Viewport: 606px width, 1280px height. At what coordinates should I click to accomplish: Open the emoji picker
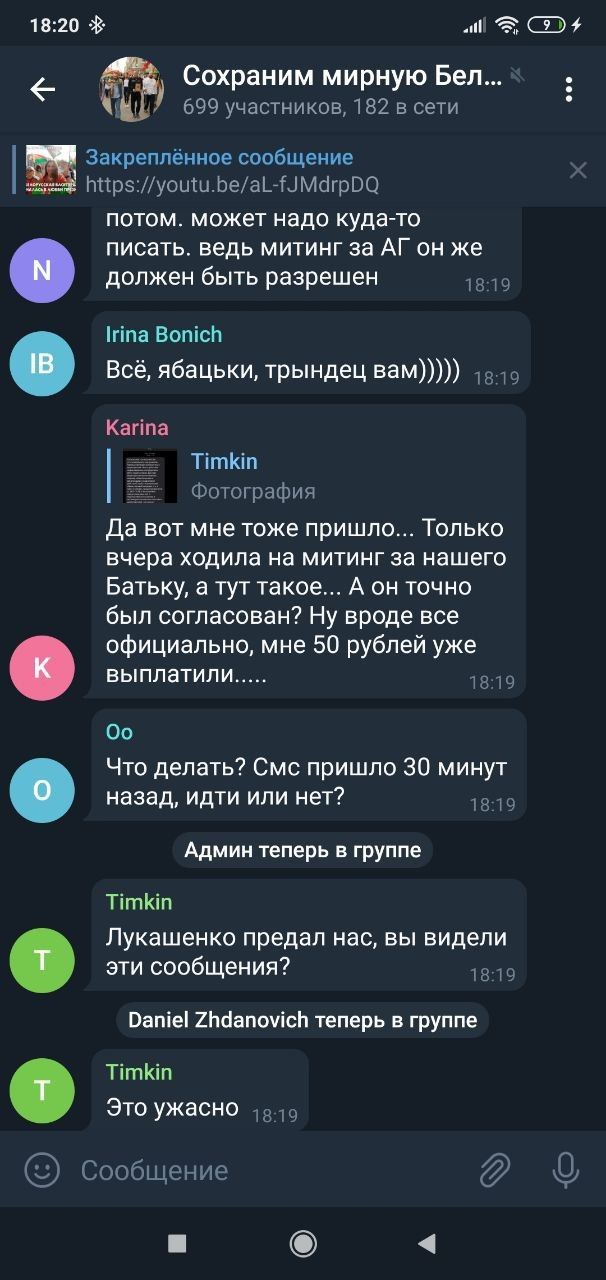(42, 1170)
